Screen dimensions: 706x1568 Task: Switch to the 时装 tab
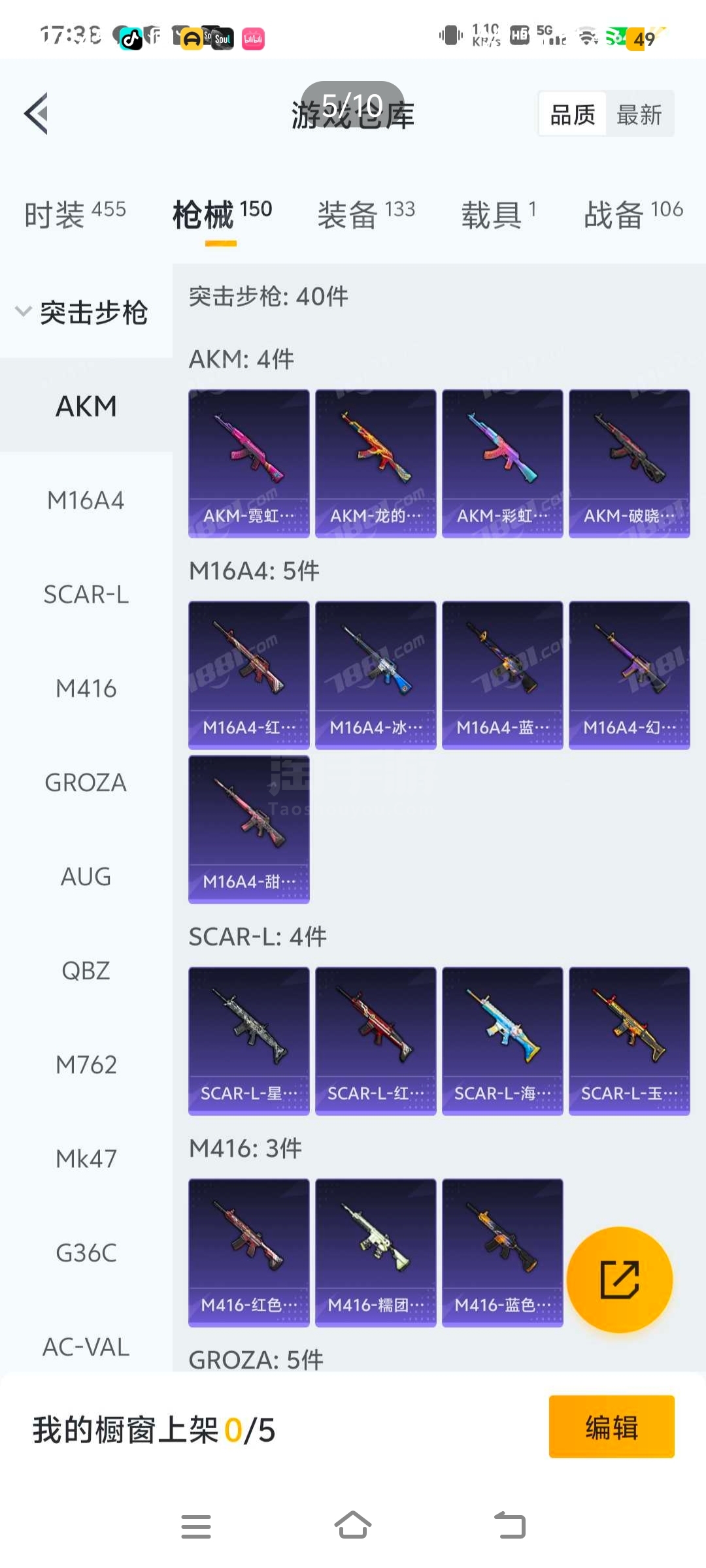coord(75,214)
